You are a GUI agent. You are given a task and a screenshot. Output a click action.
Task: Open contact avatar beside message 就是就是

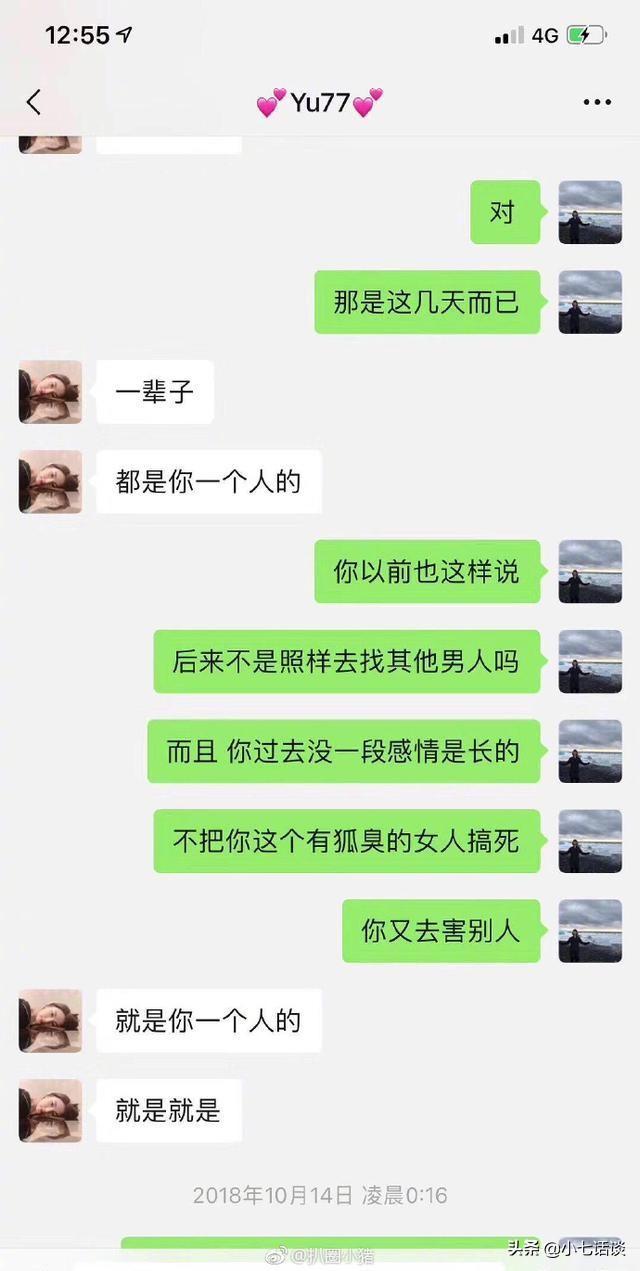click(x=51, y=1111)
